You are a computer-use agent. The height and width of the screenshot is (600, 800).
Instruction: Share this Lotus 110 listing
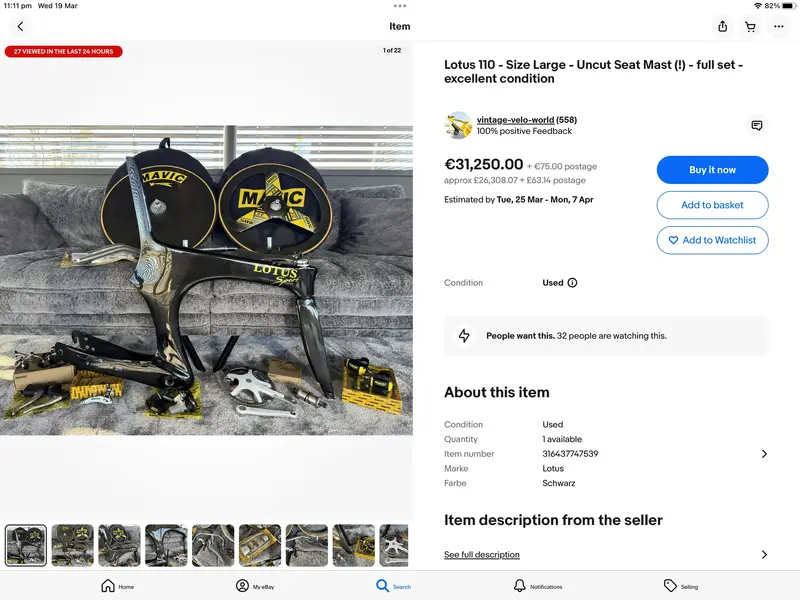point(723,26)
